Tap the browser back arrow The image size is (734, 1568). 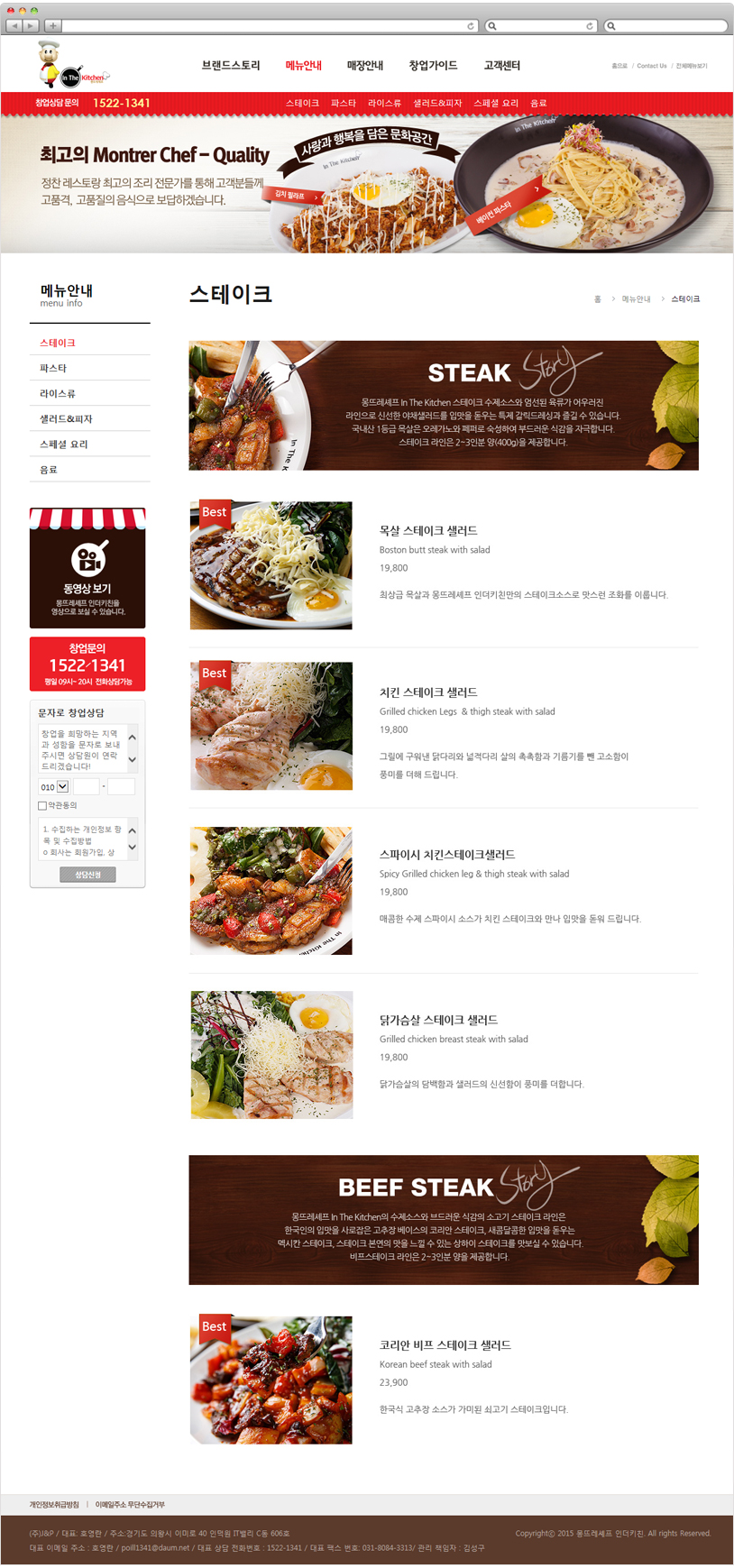(x=14, y=25)
